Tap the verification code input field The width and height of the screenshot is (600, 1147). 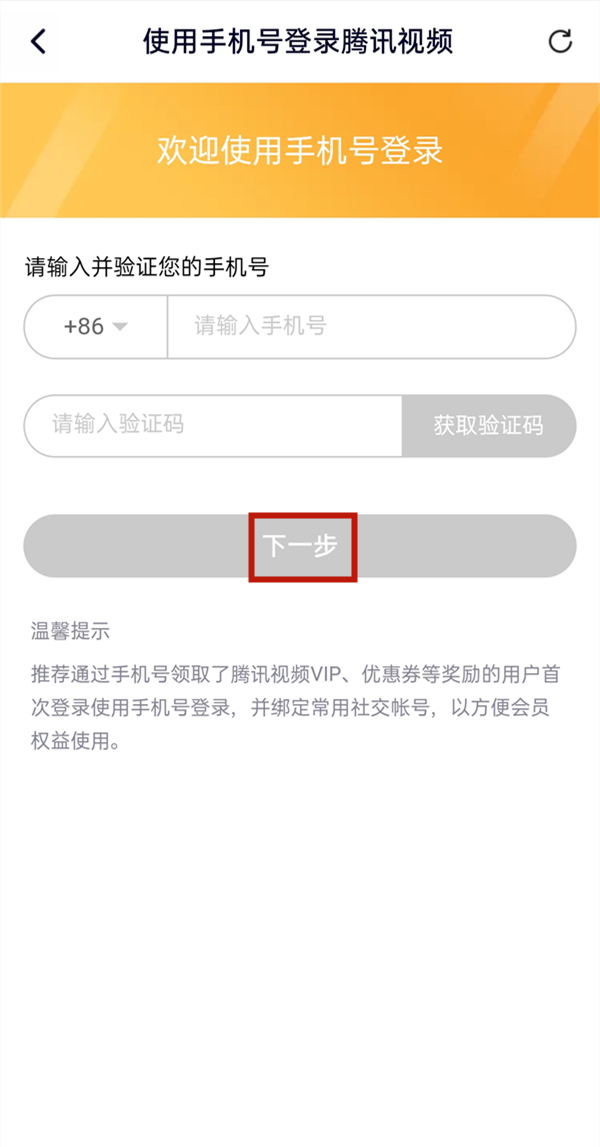(x=212, y=425)
